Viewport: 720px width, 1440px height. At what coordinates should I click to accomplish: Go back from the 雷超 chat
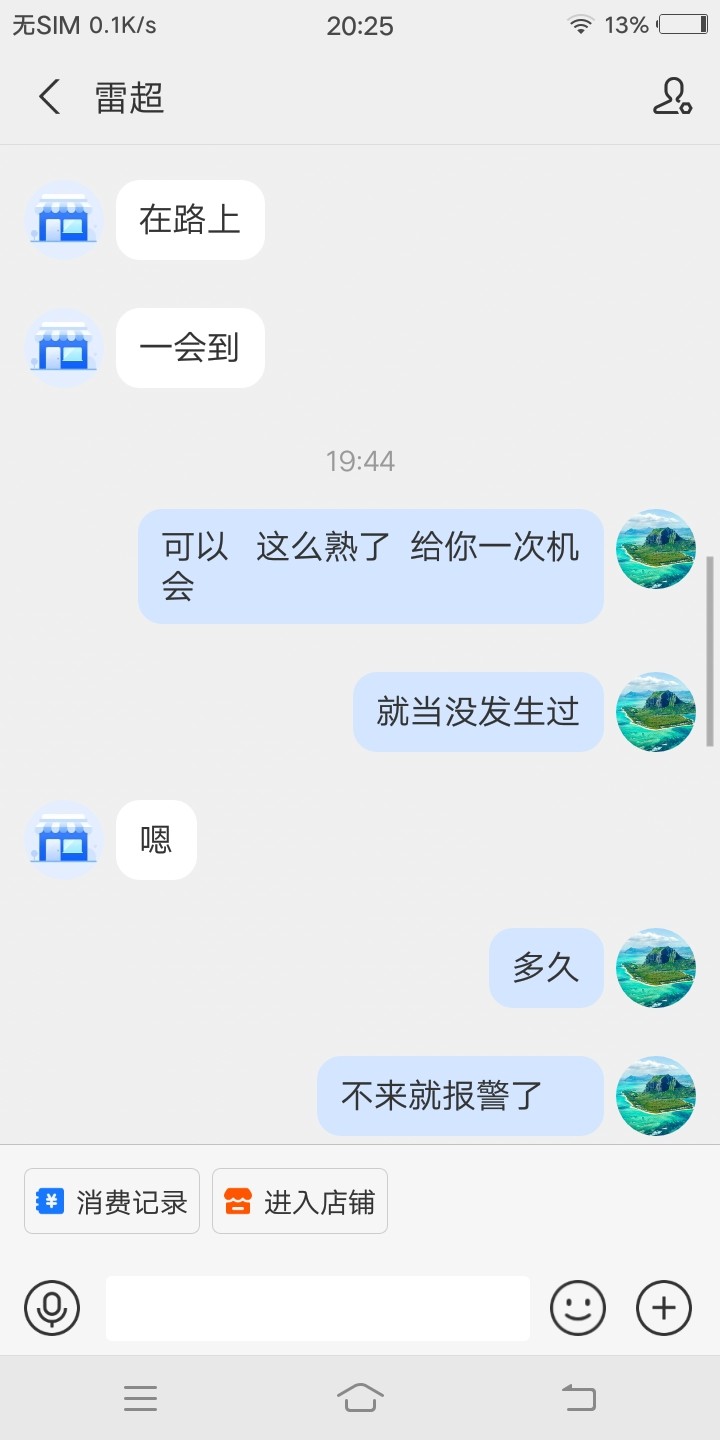coord(49,97)
